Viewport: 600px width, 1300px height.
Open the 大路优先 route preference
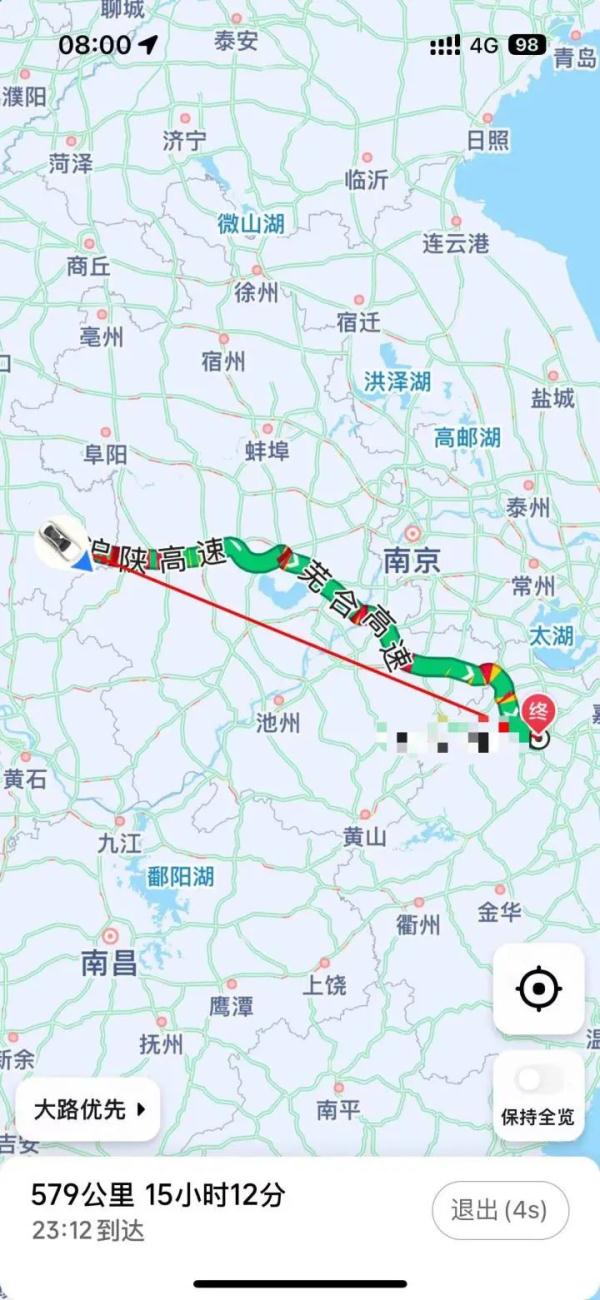88,1109
